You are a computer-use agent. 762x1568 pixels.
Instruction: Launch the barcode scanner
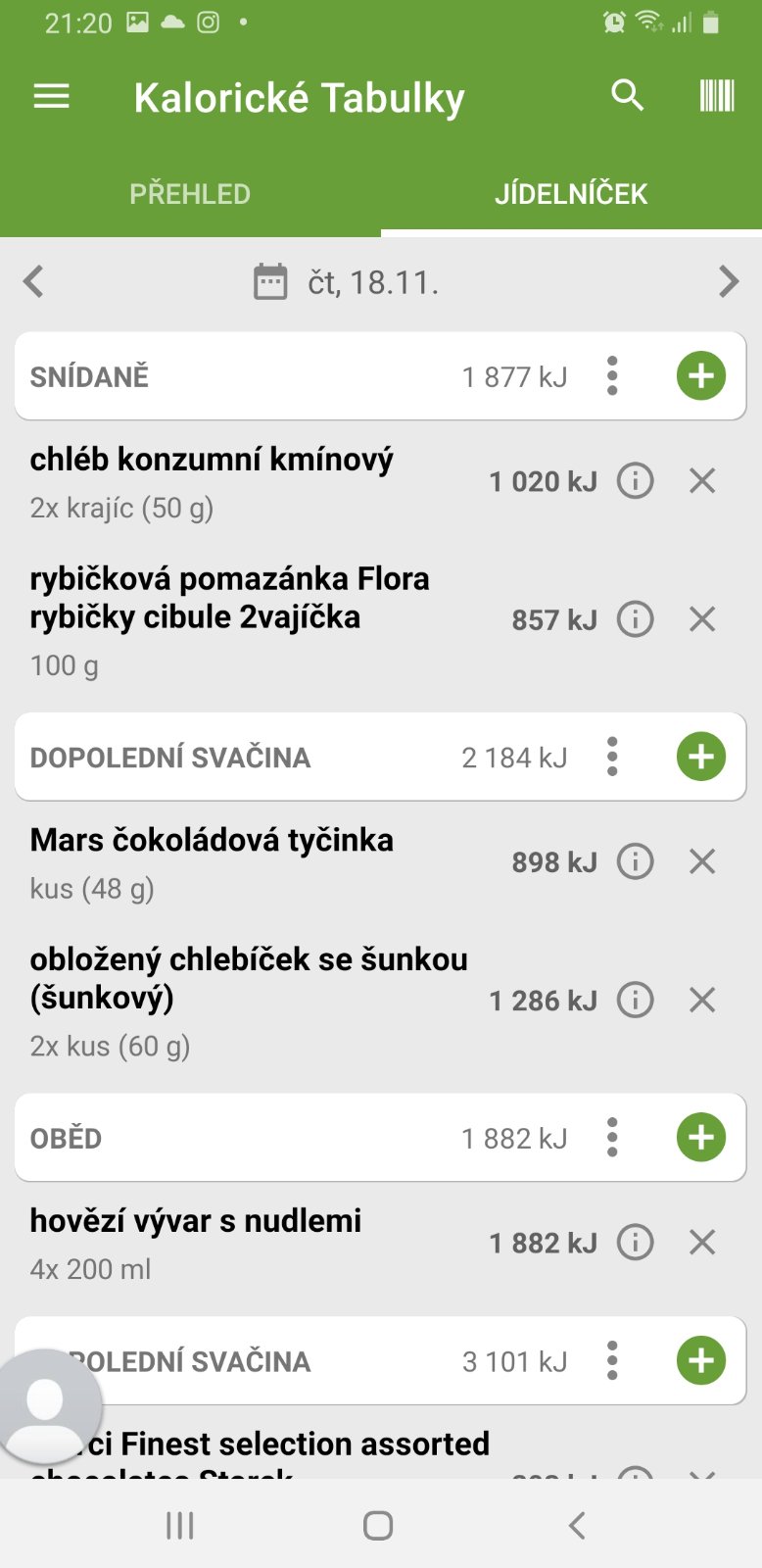[716, 96]
